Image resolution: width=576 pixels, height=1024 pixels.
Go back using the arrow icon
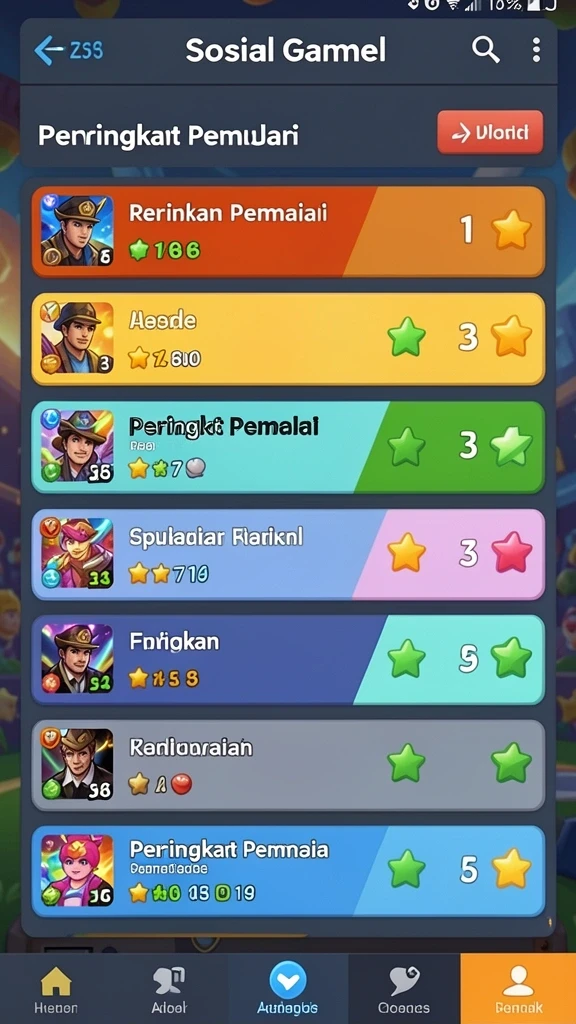[x=50, y=50]
